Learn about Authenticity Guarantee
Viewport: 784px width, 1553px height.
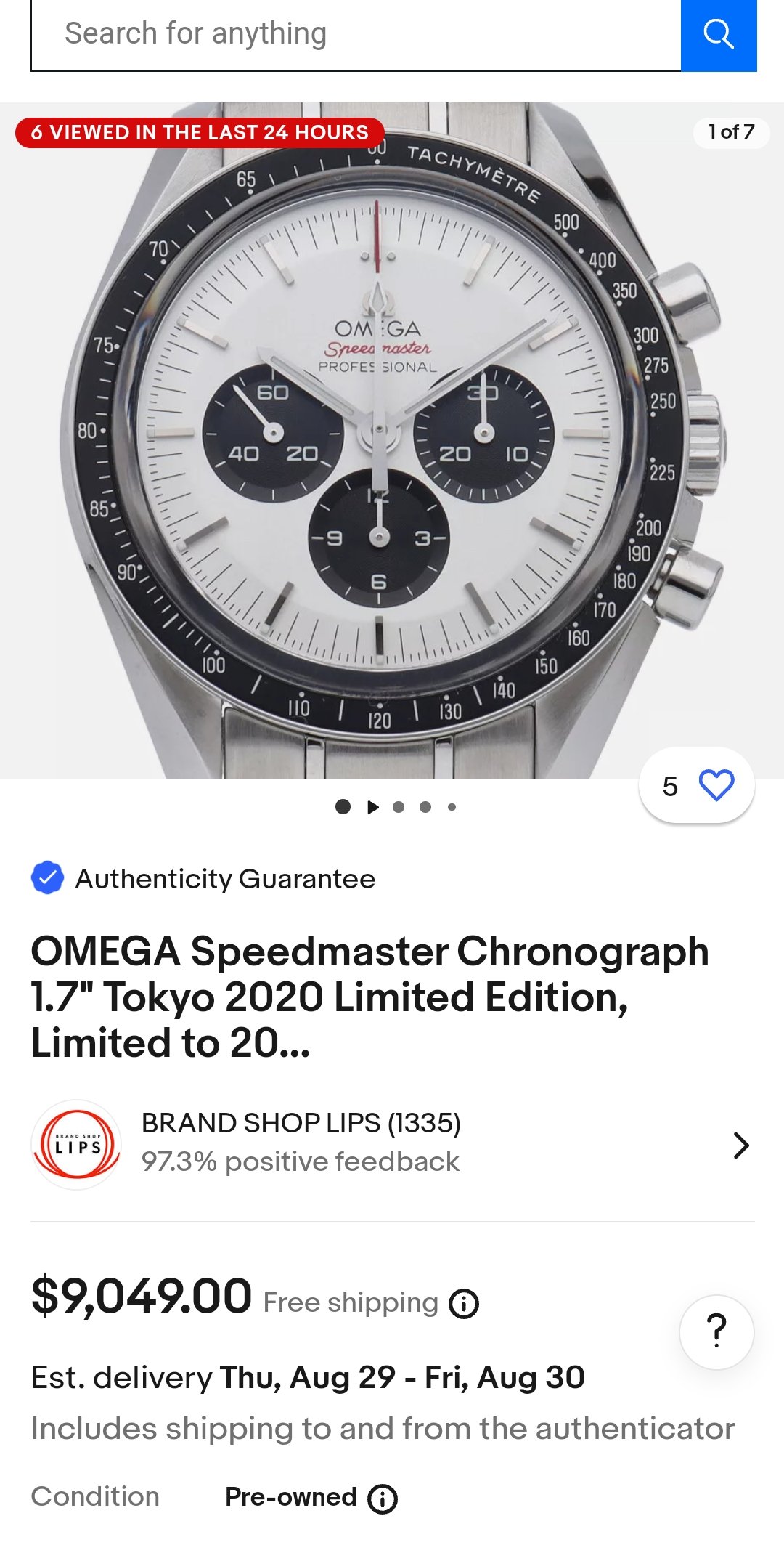(225, 879)
